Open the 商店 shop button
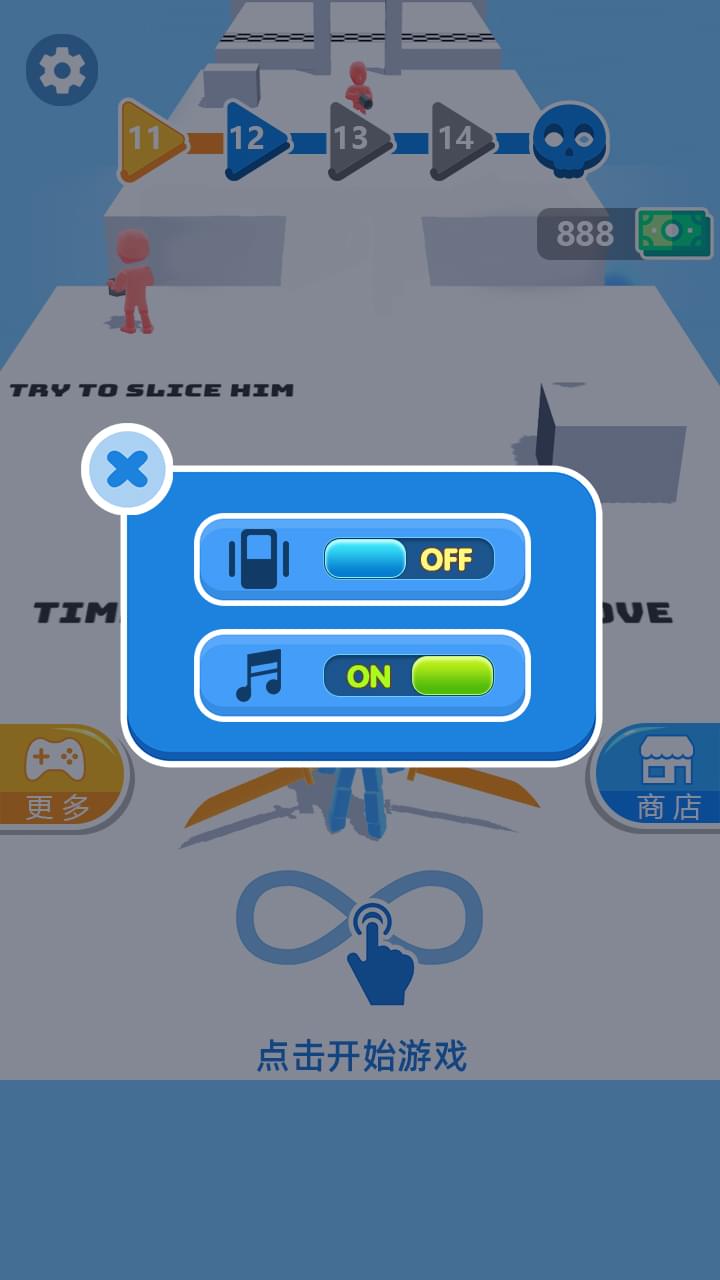 [x=660, y=776]
